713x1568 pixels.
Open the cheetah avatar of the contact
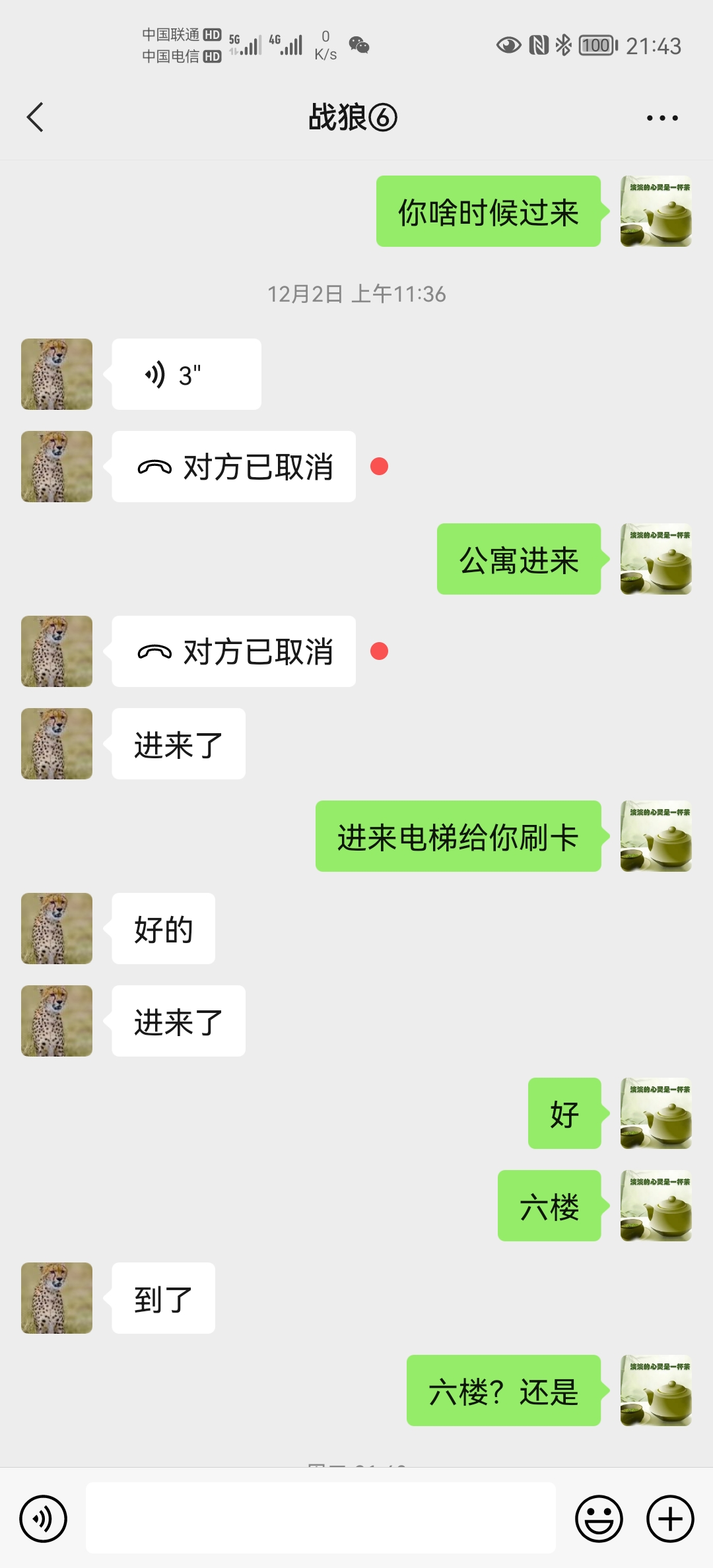56,374
